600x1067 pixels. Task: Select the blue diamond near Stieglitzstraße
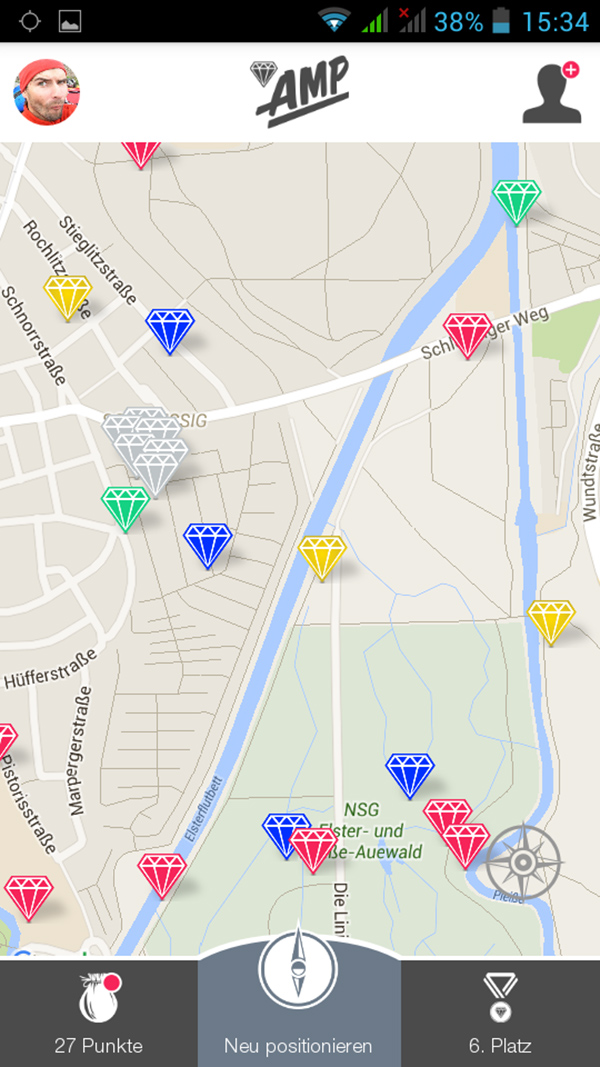click(x=170, y=331)
